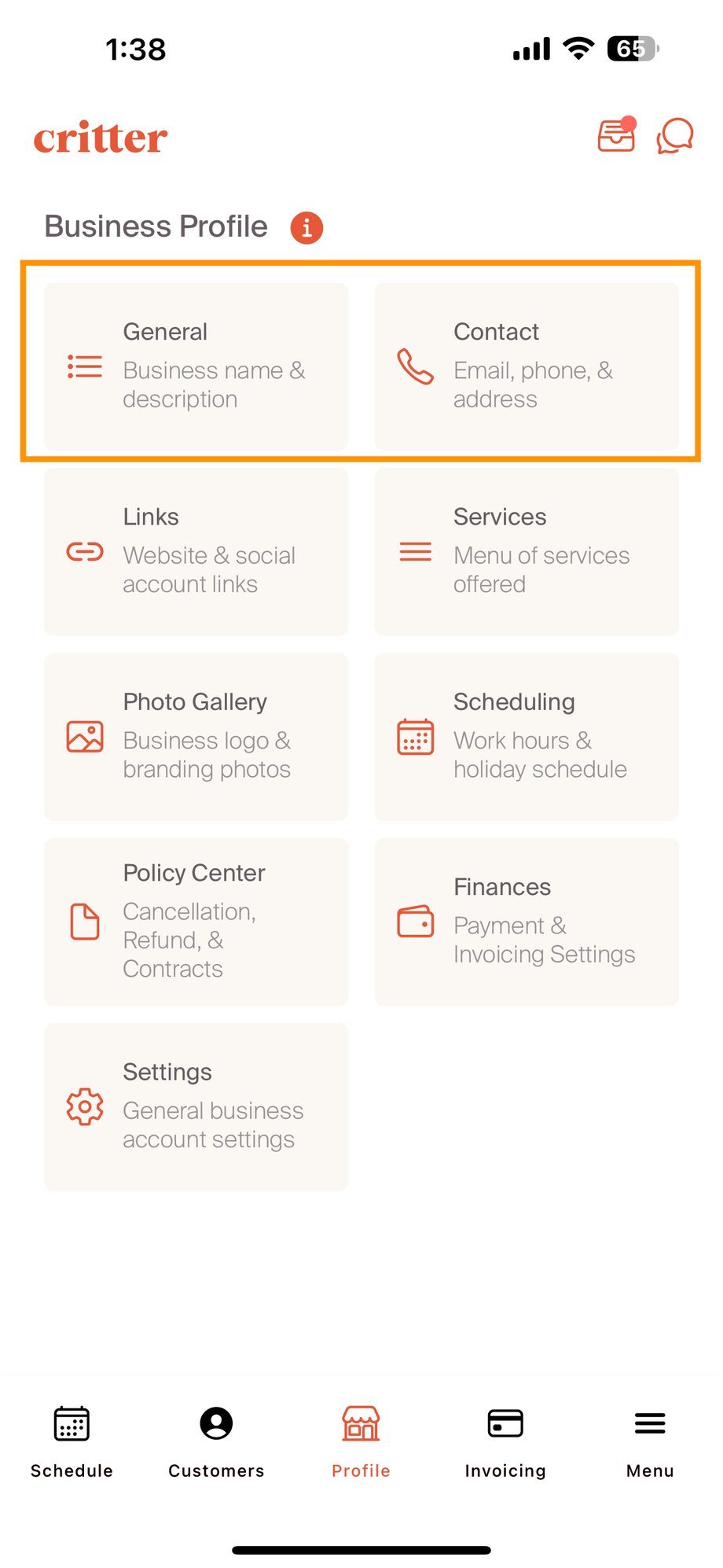
Task: Open the Scheduling work hours card
Action: click(527, 736)
